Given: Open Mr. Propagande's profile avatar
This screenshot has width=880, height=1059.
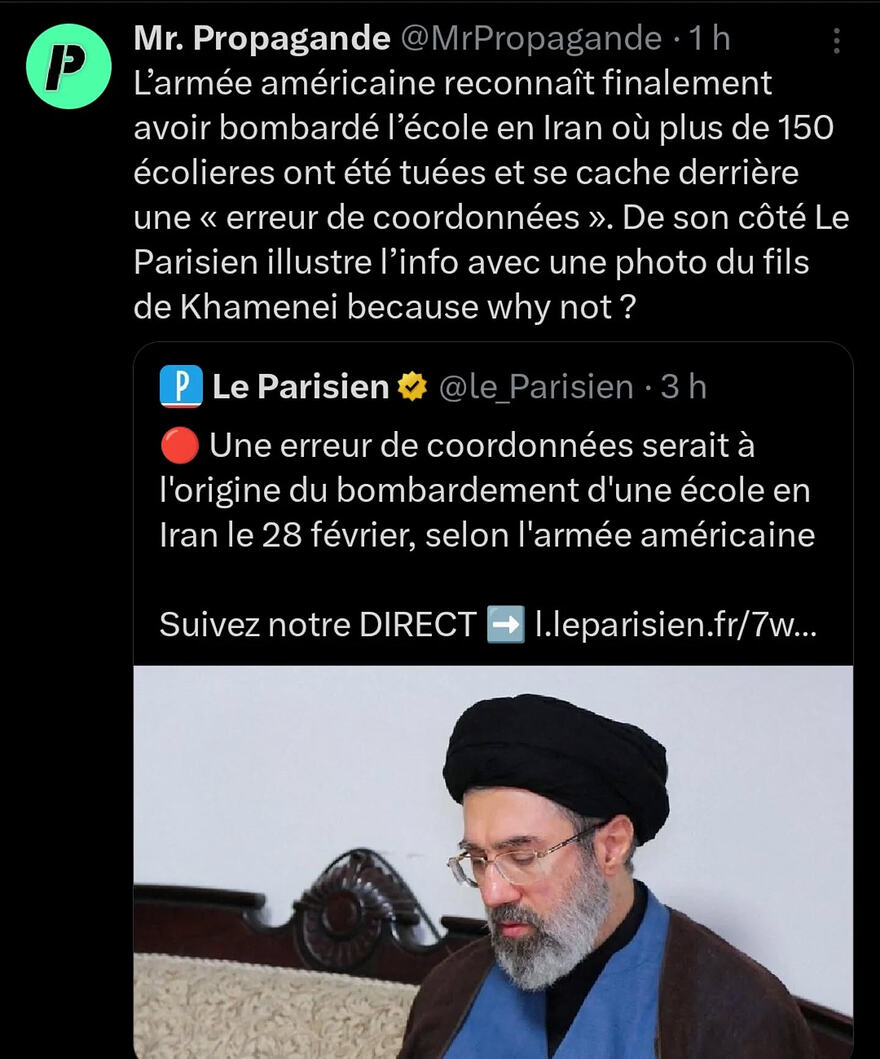Looking at the screenshot, I should (x=68, y=66).
